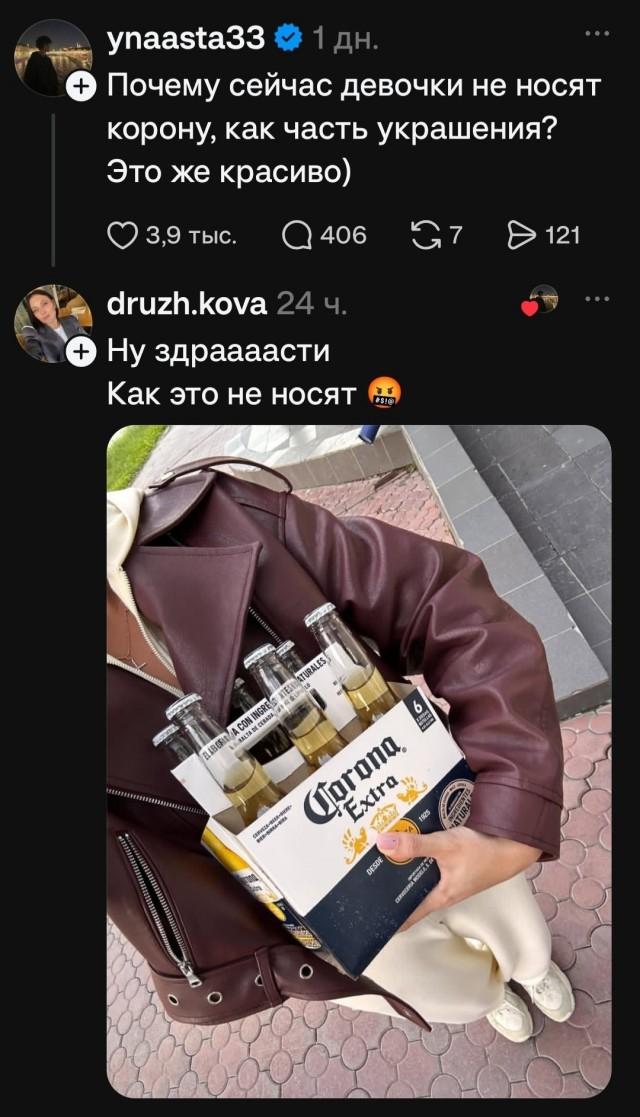Open ynaasta33's profile from username
Viewport: 640px width, 1117px height.
coord(186,38)
